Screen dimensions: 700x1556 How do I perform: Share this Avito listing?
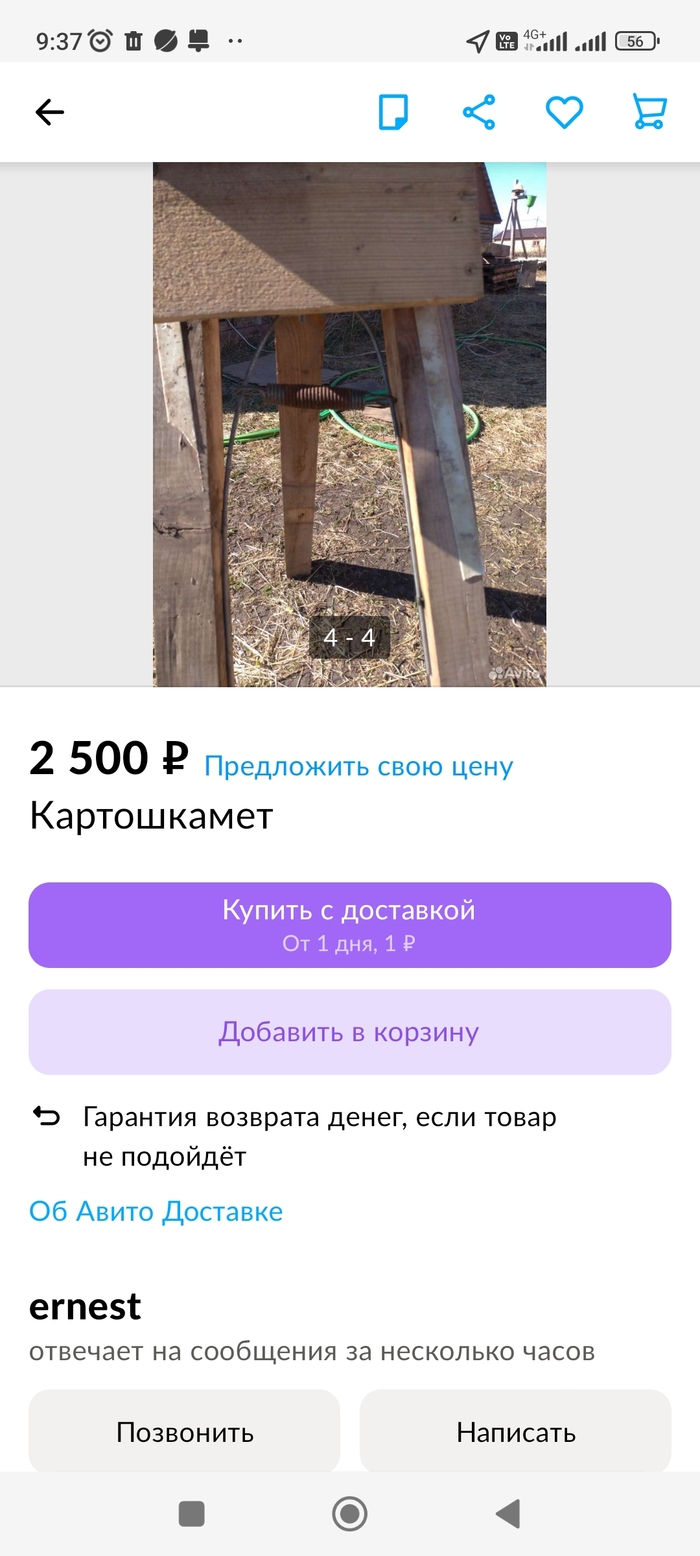tap(479, 112)
